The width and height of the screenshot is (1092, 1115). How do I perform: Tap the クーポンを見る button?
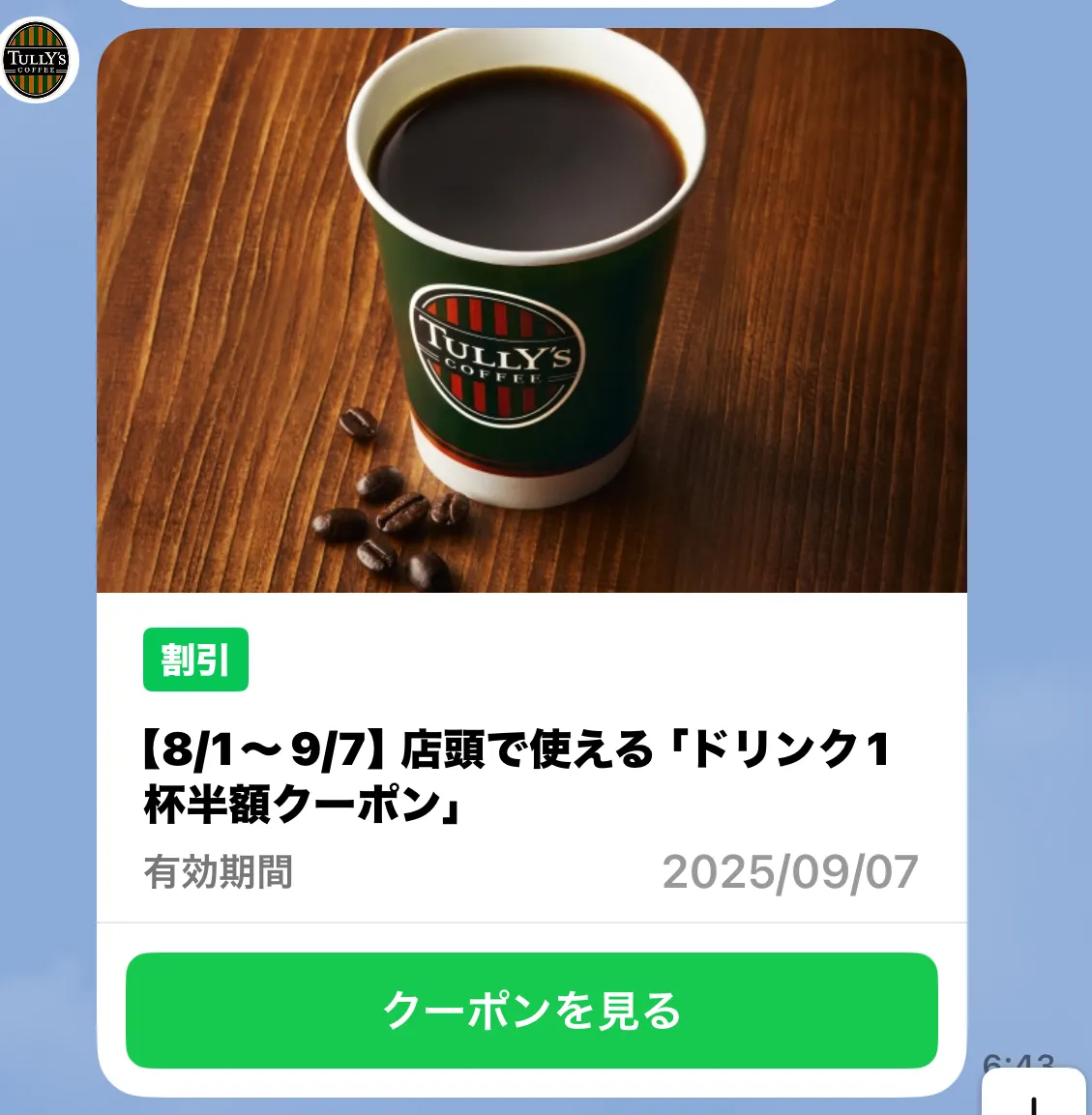tap(531, 1011)
